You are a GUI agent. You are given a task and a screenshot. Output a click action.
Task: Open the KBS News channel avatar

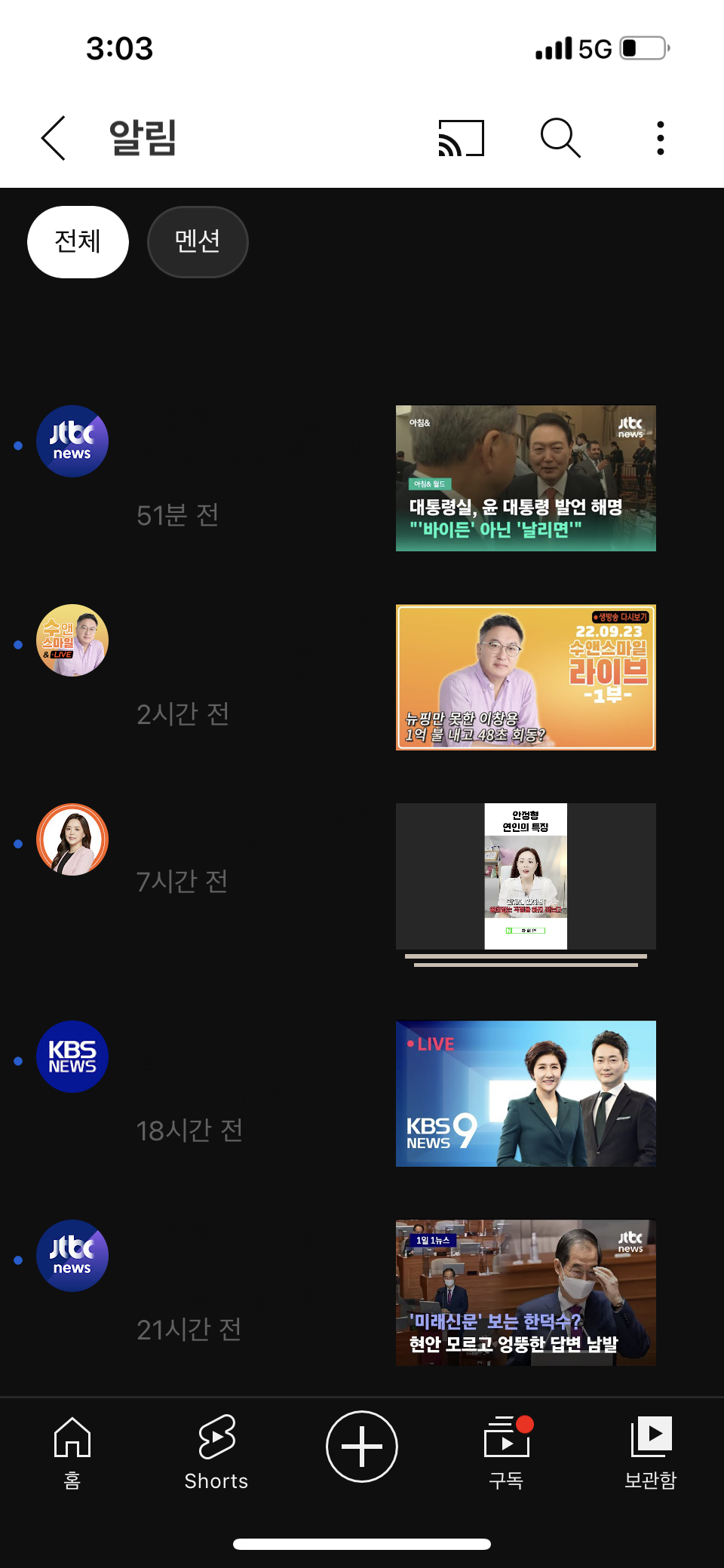pyautogui.click(x=72, y=1057)
